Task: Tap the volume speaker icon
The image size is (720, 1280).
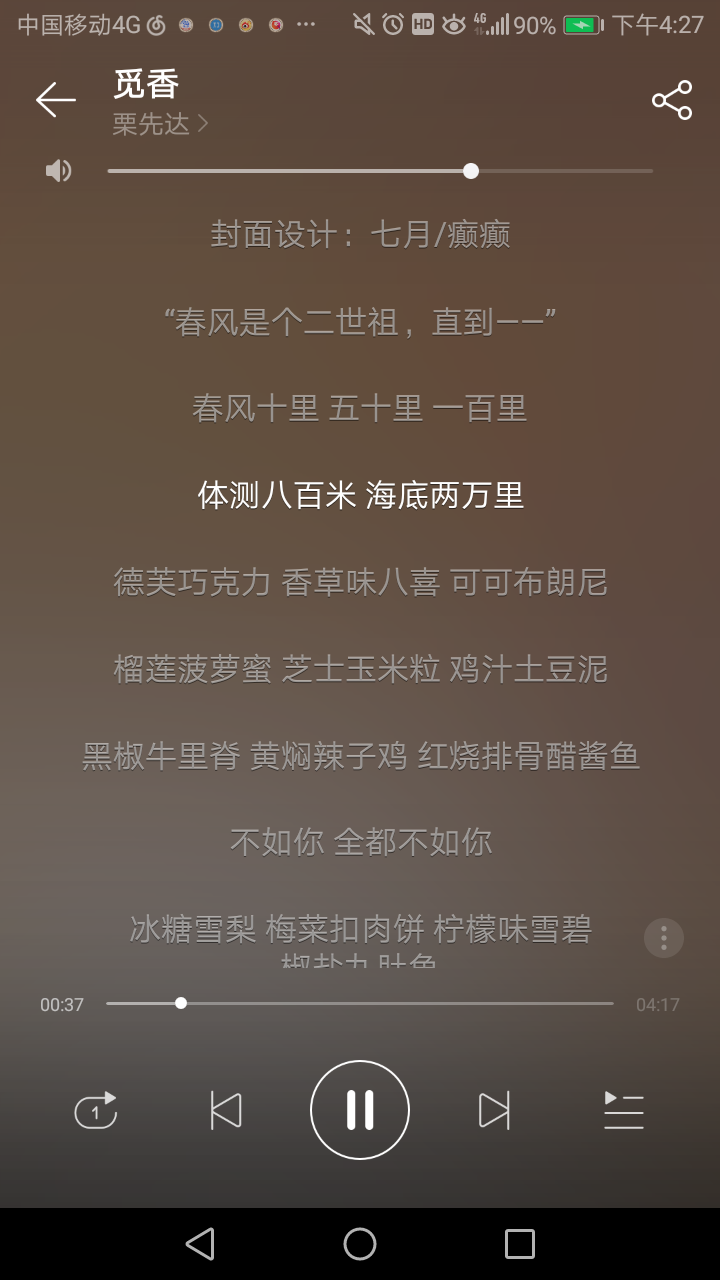Action: [59, 171]
